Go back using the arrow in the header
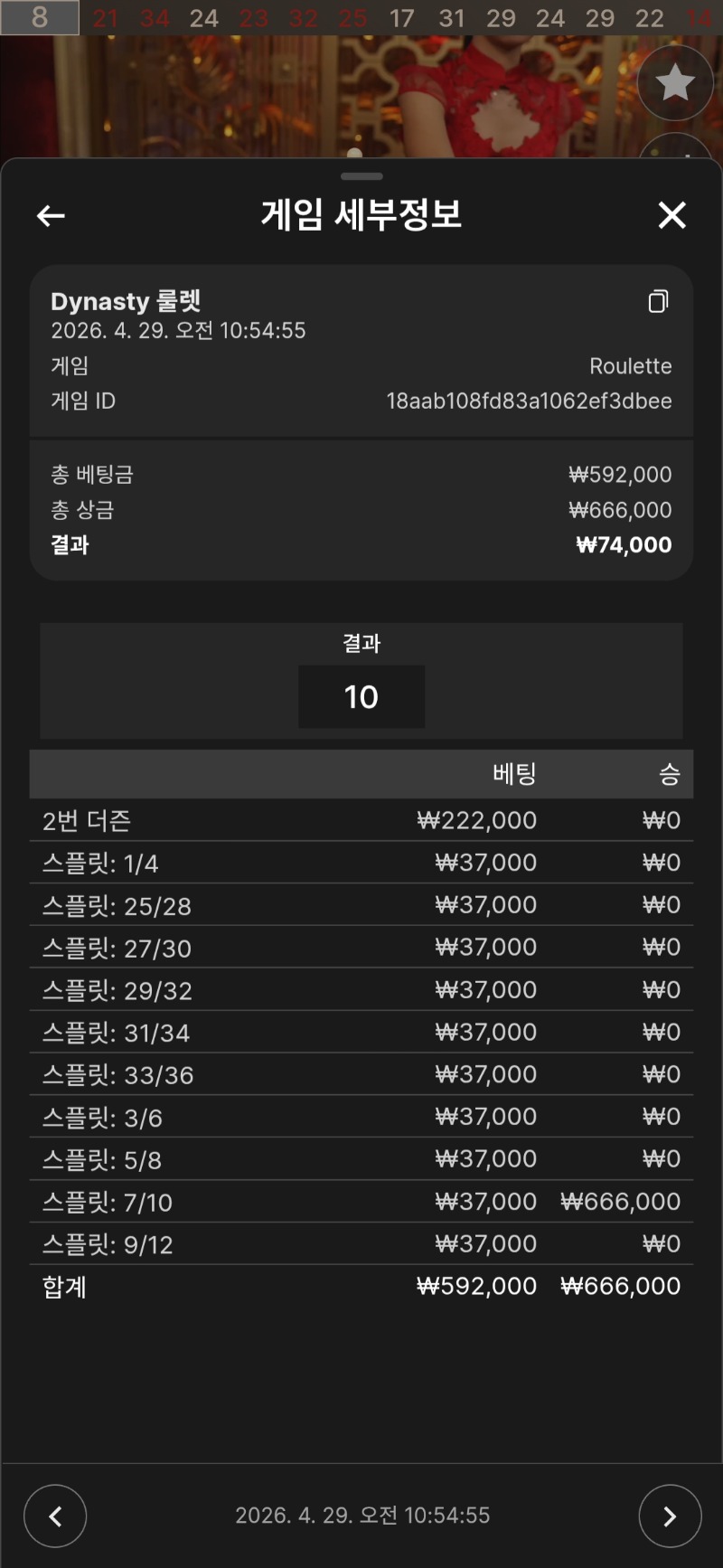This screenshot has width=723, height=1568. [51, 215]
